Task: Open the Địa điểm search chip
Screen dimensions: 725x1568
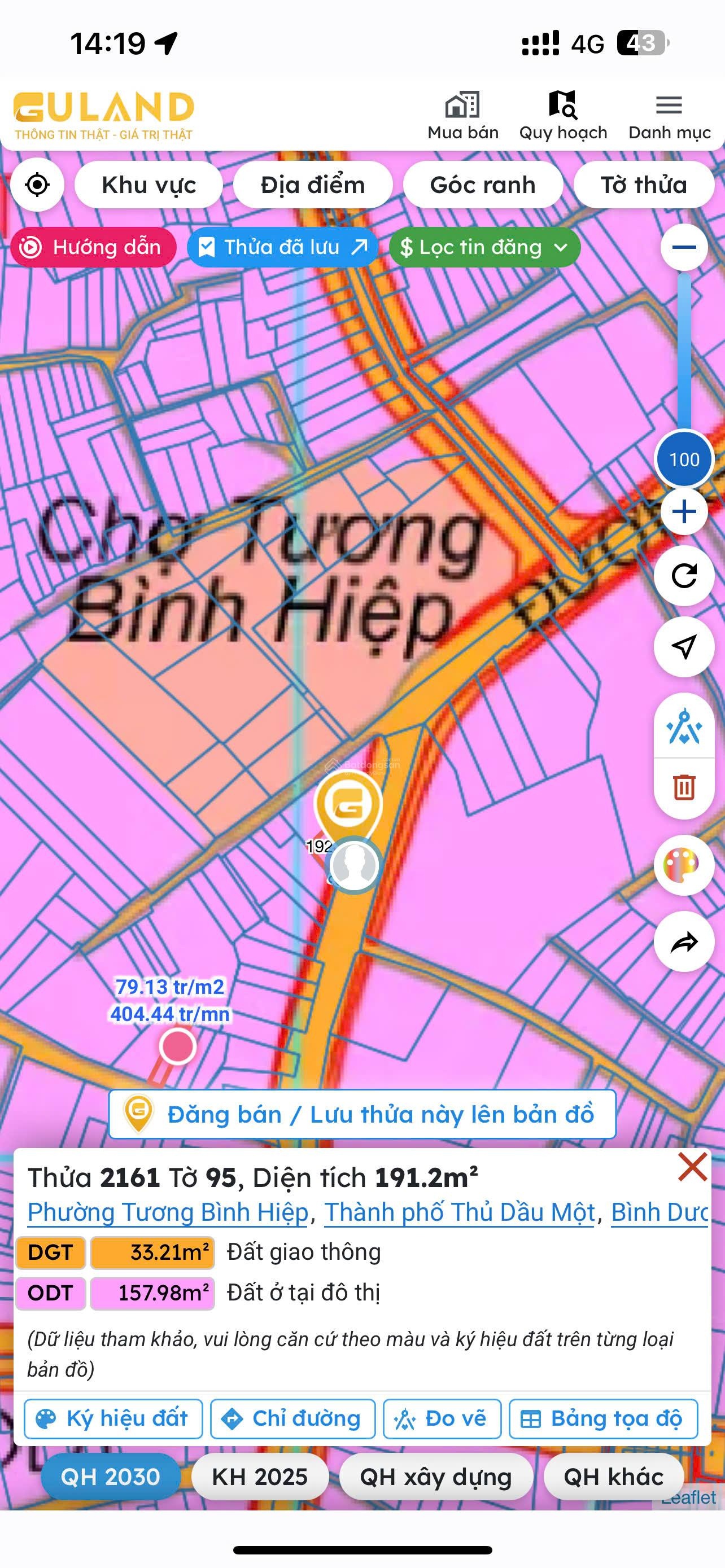Action: click(312, 185)
